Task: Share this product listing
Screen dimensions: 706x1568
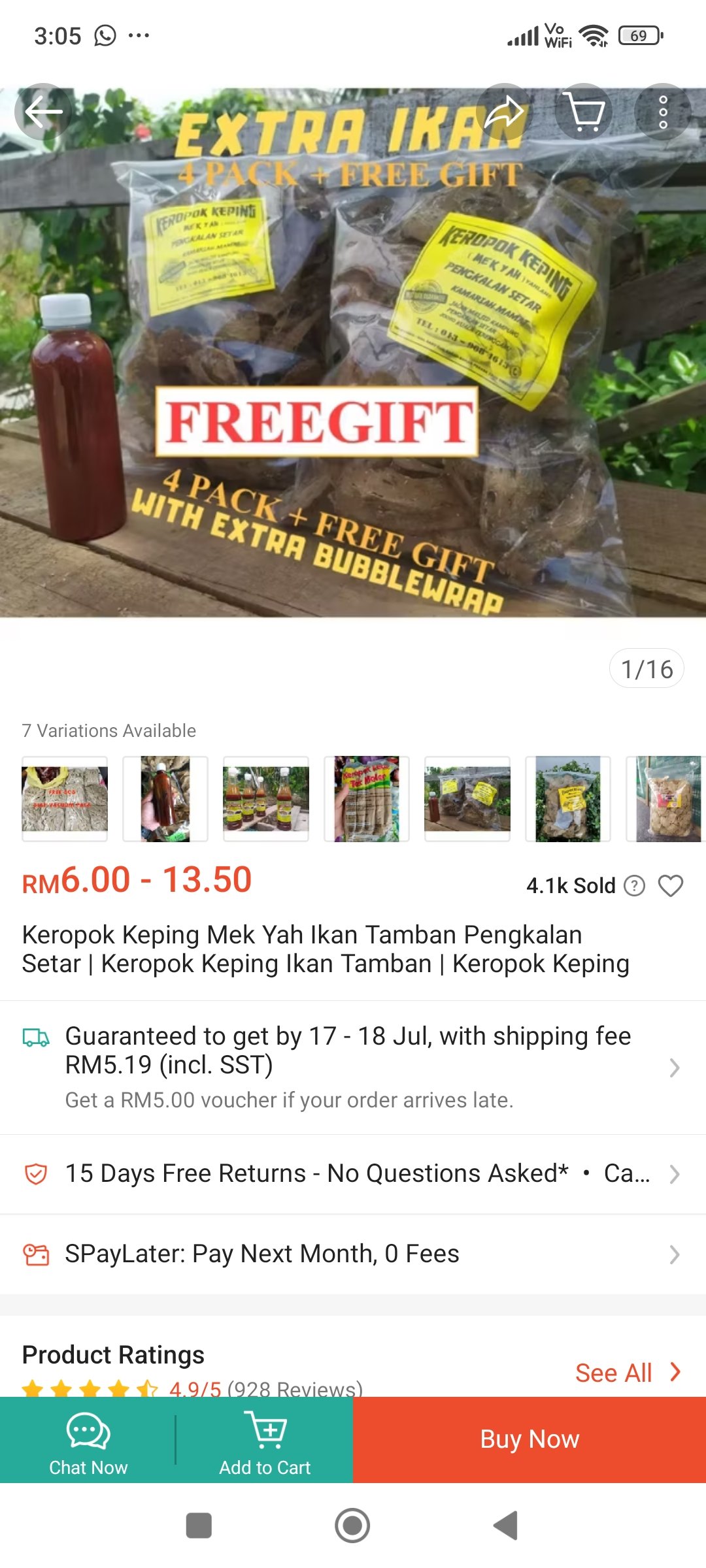Action: point(504,112)
